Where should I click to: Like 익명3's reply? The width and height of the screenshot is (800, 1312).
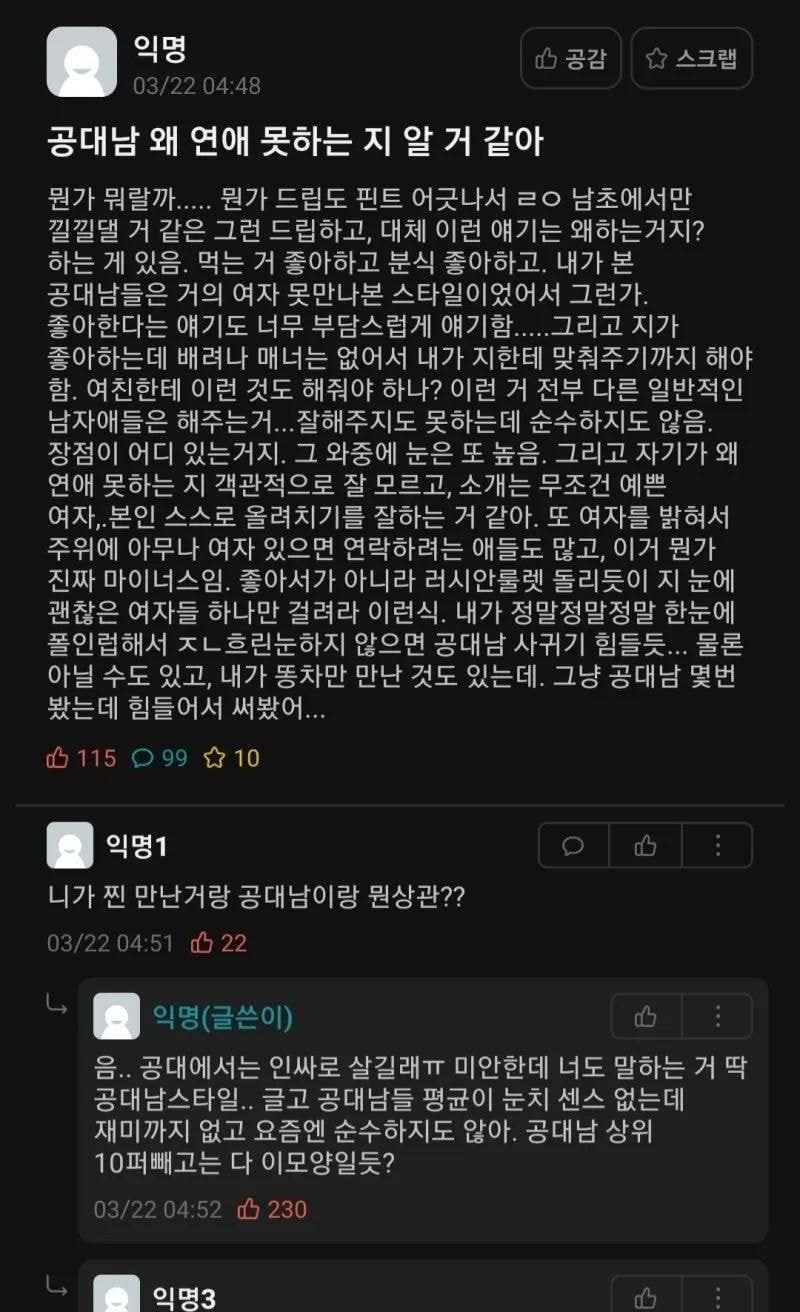(x=646, y=1297)
